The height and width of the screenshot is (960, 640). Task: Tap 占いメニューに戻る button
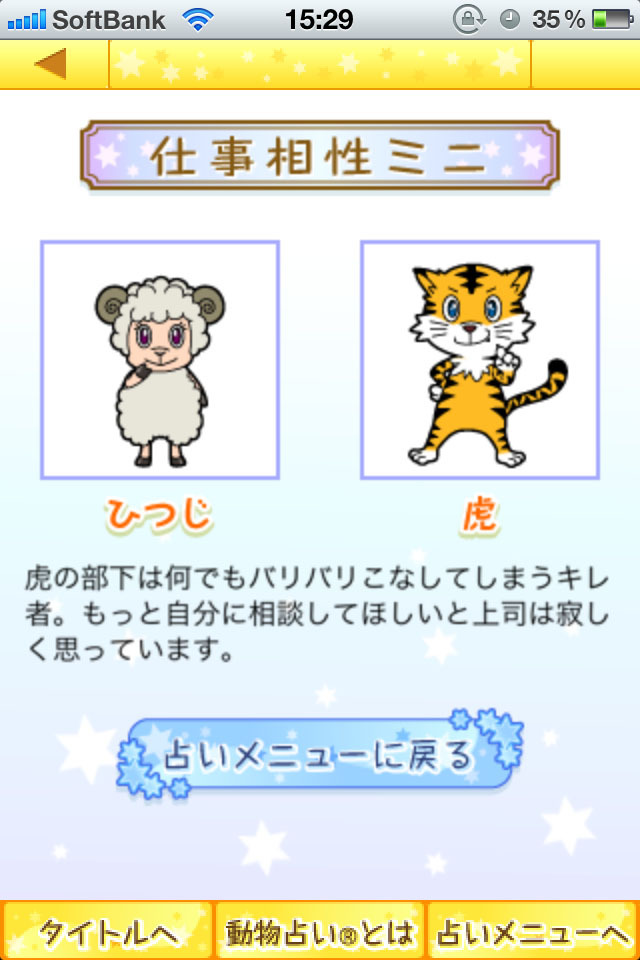click(316, 756)
